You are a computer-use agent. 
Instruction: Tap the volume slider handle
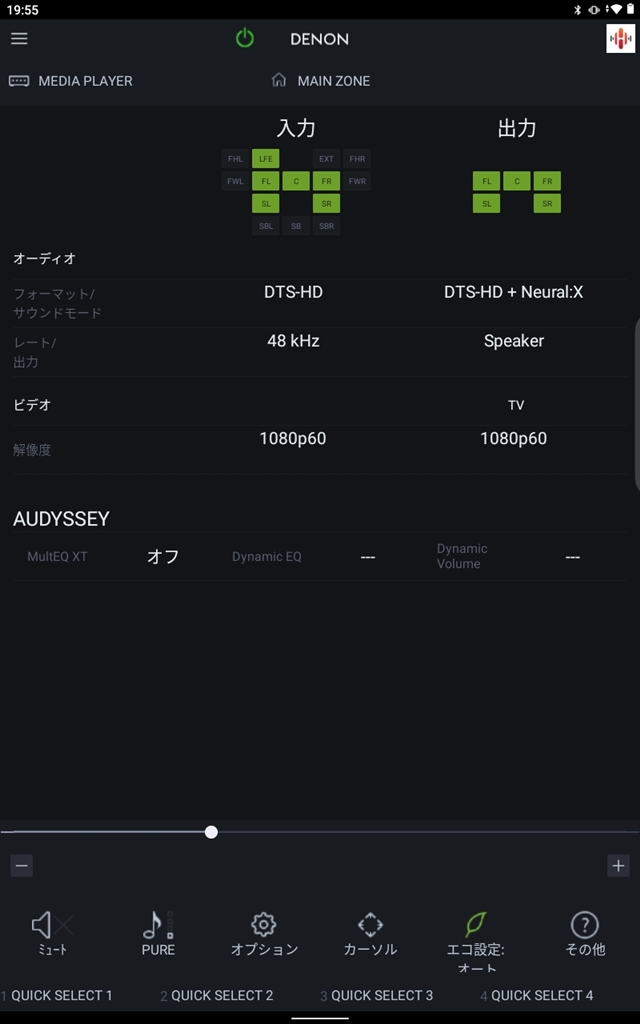pos(211,832)
